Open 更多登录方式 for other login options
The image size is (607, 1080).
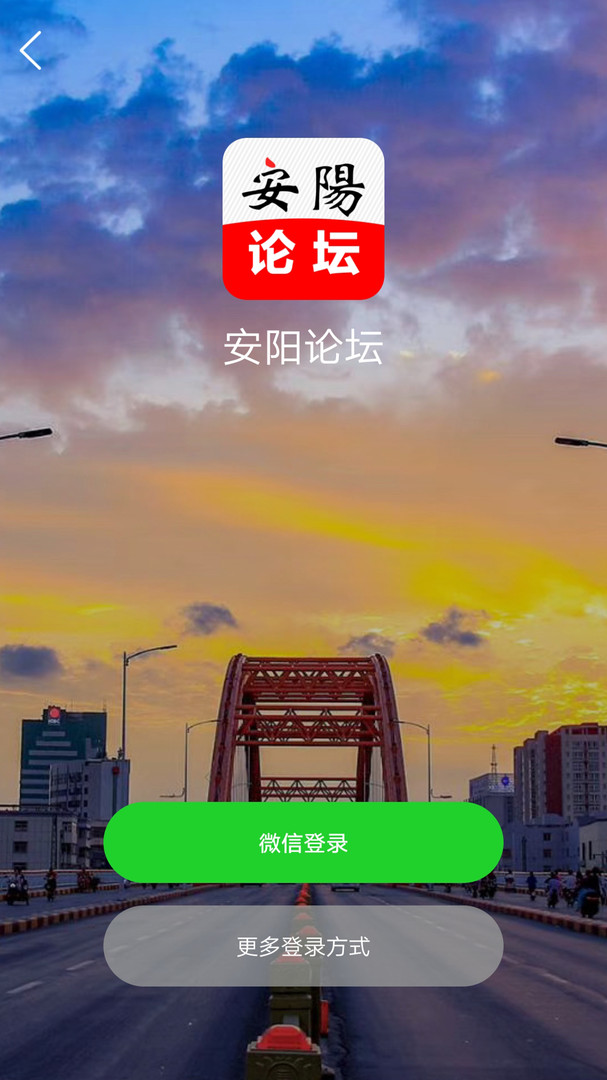303,946
